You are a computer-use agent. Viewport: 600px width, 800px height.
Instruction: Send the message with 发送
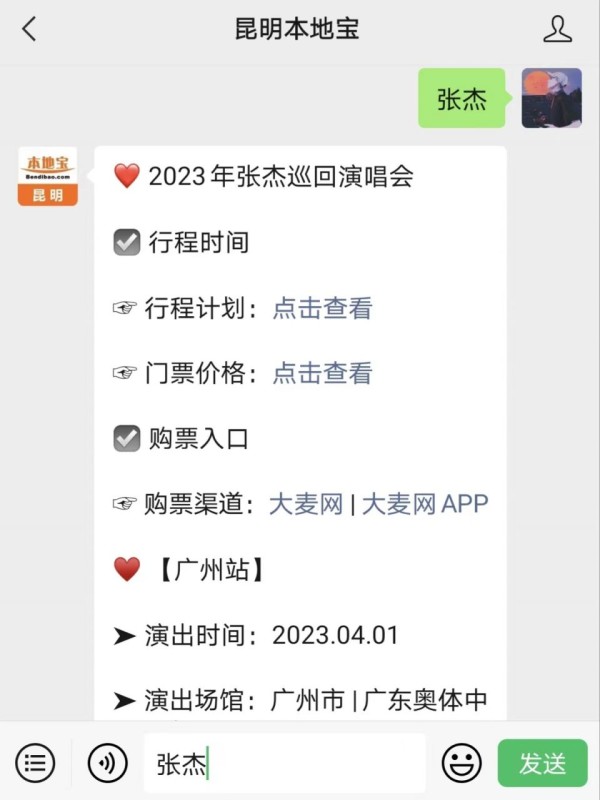coord(542,764)
